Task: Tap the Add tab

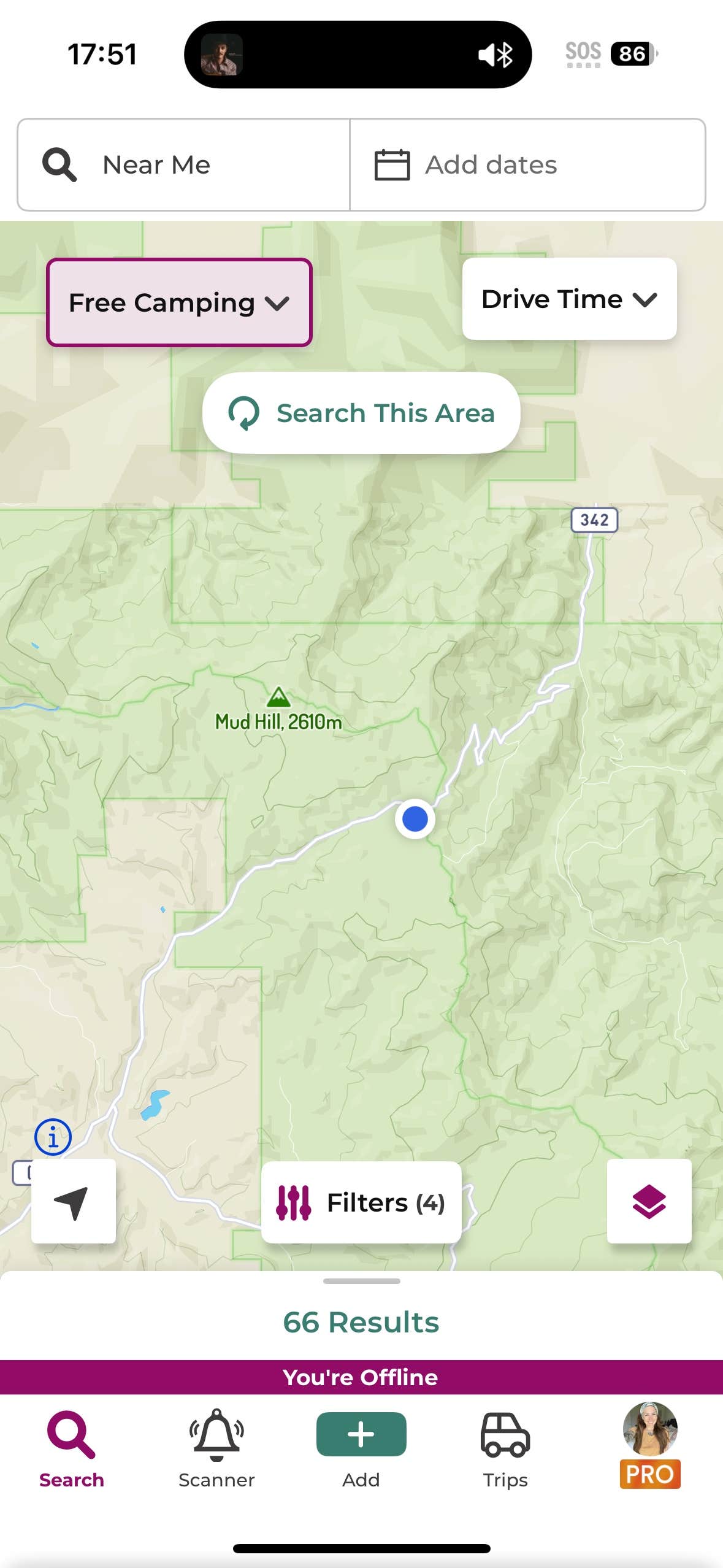Action: point(361,1449)
